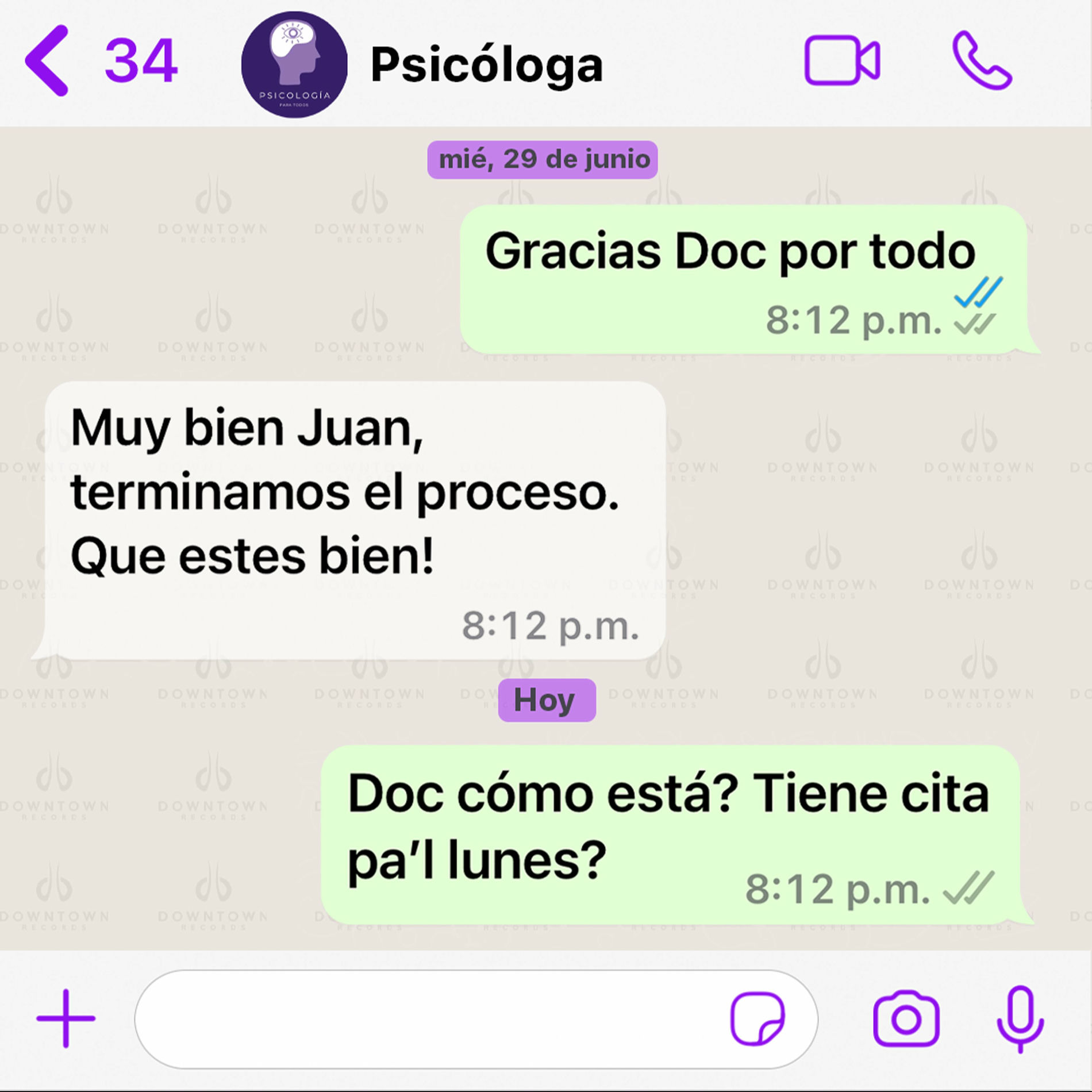Open the plus attachment menu

[x=66, y=1019]
